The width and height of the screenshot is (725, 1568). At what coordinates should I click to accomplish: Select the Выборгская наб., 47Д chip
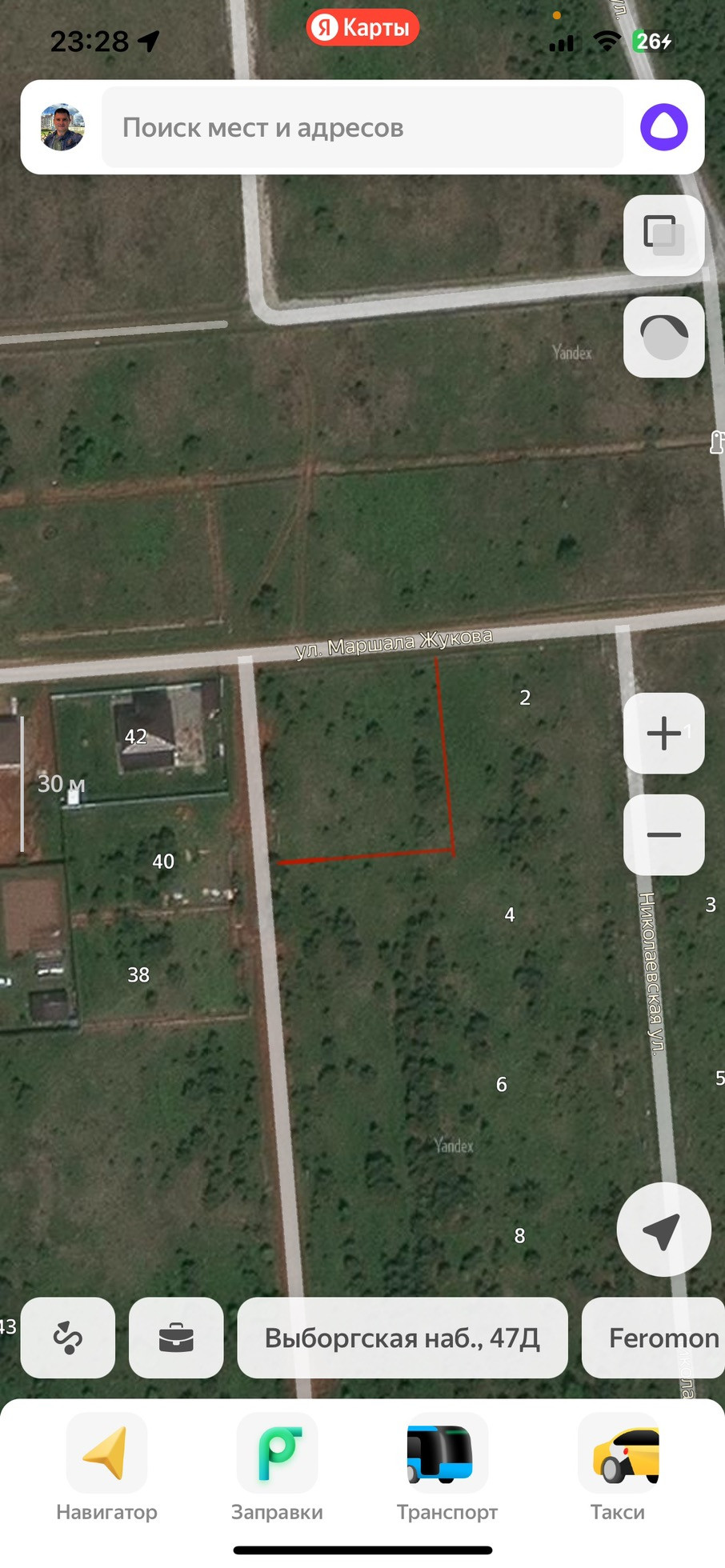click(x=403, y=1338)
